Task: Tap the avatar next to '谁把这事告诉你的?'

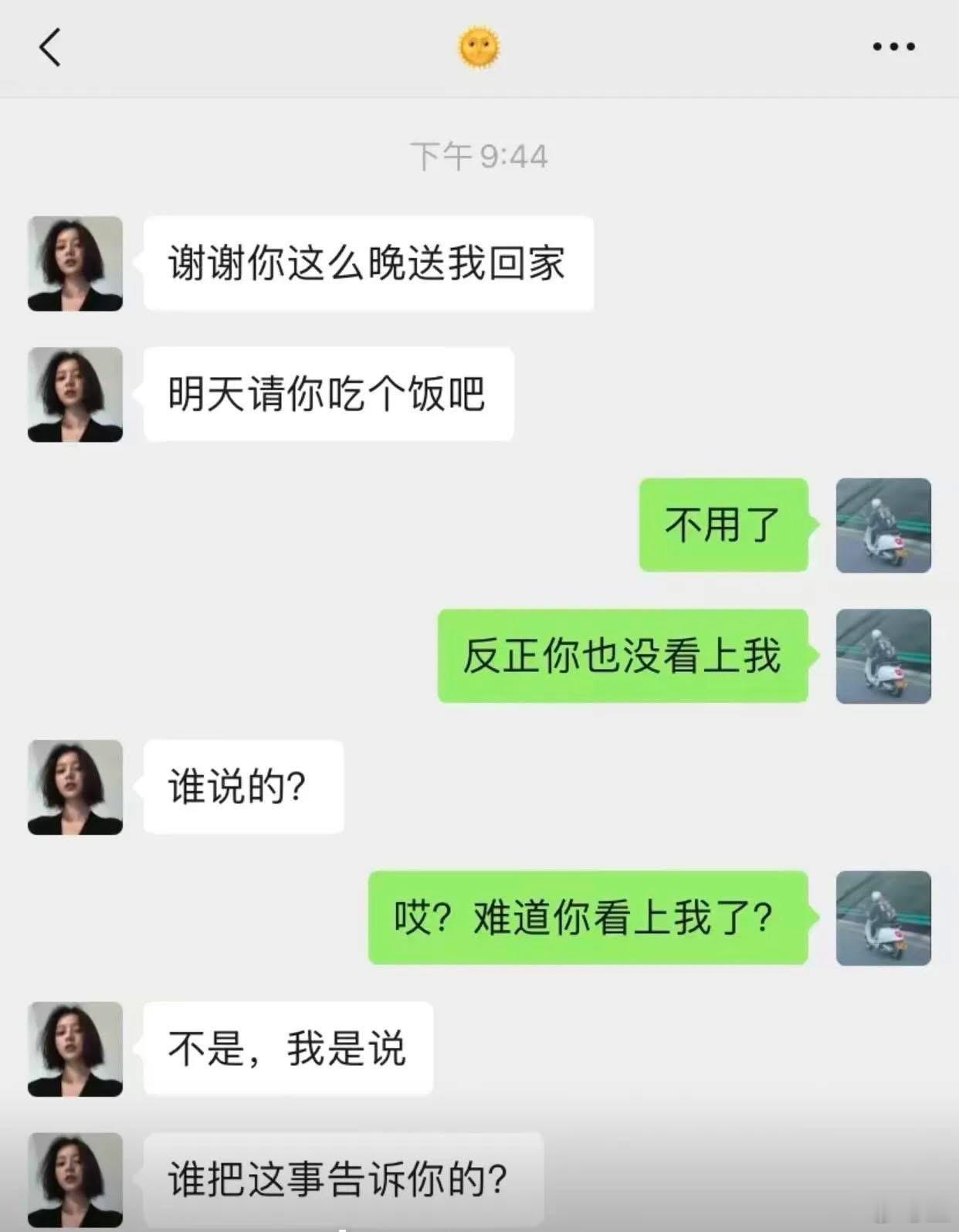Action: 74,1178
